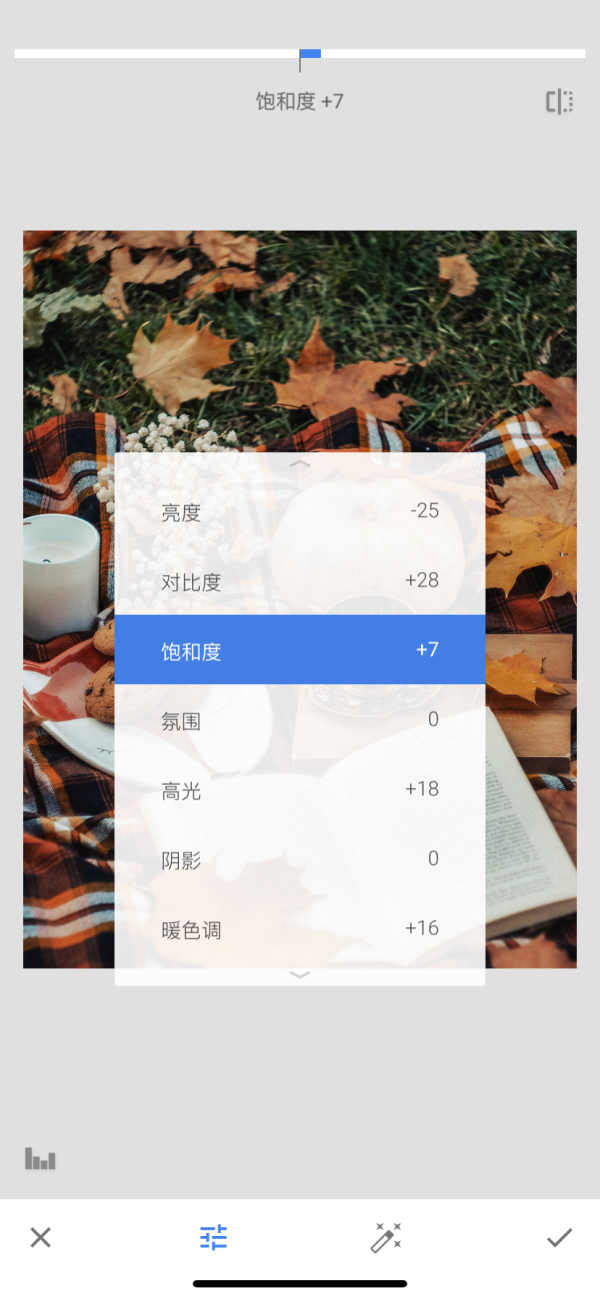This screenshot has height=1299, width=600.
Task: Select the 亮度 adjustment row
Action: coord(300,512)
